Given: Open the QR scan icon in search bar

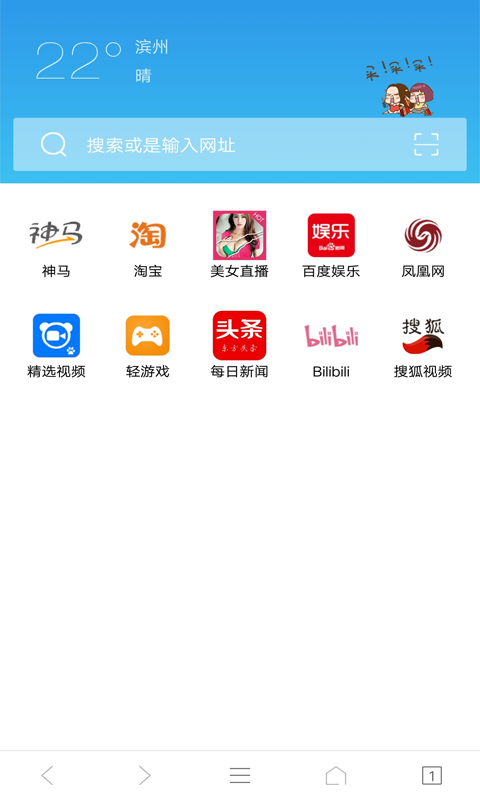Looking at the screenshot, I should coord(426,144).
